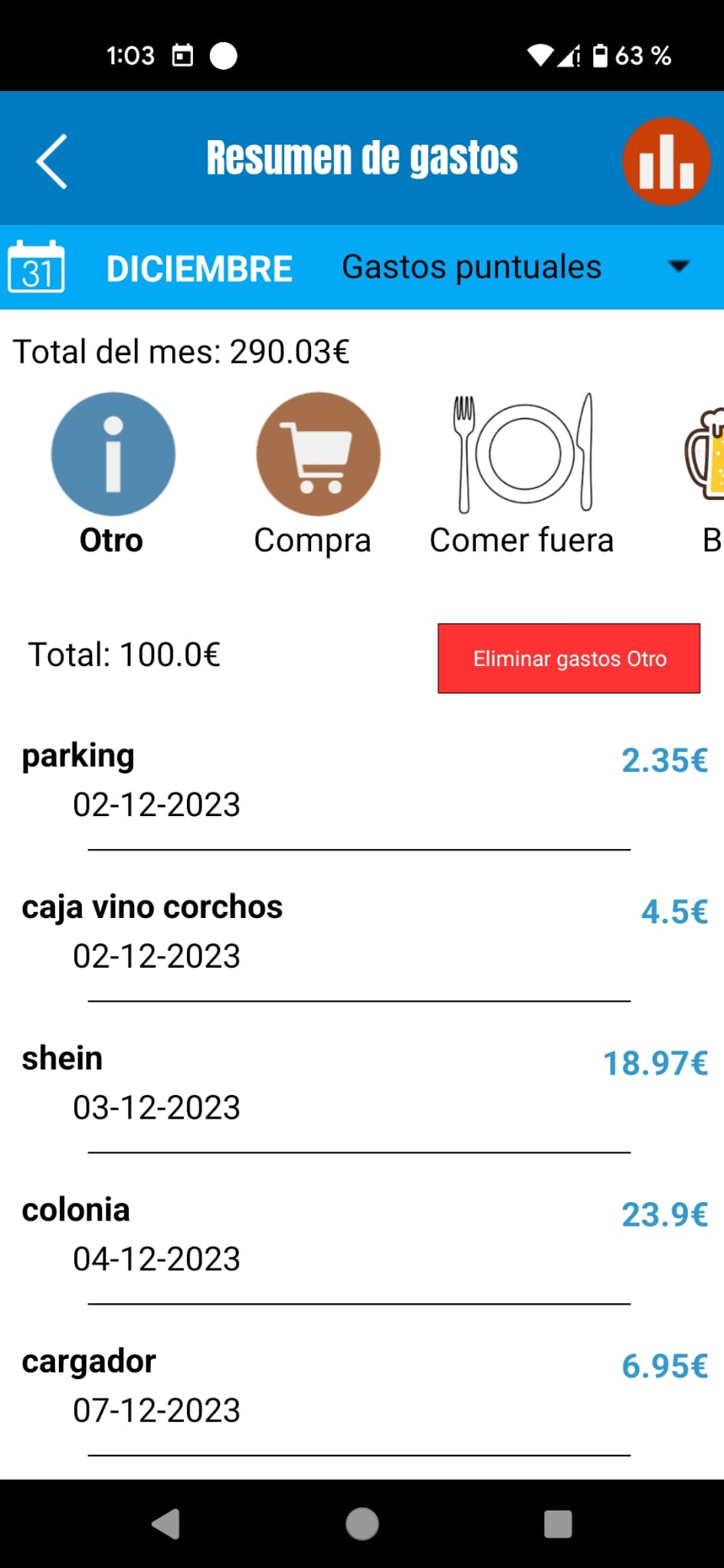The height and width of the screenshot is (1568, 724).
Task: Open the cargador expense entry
Action: tap(362, 1387)
